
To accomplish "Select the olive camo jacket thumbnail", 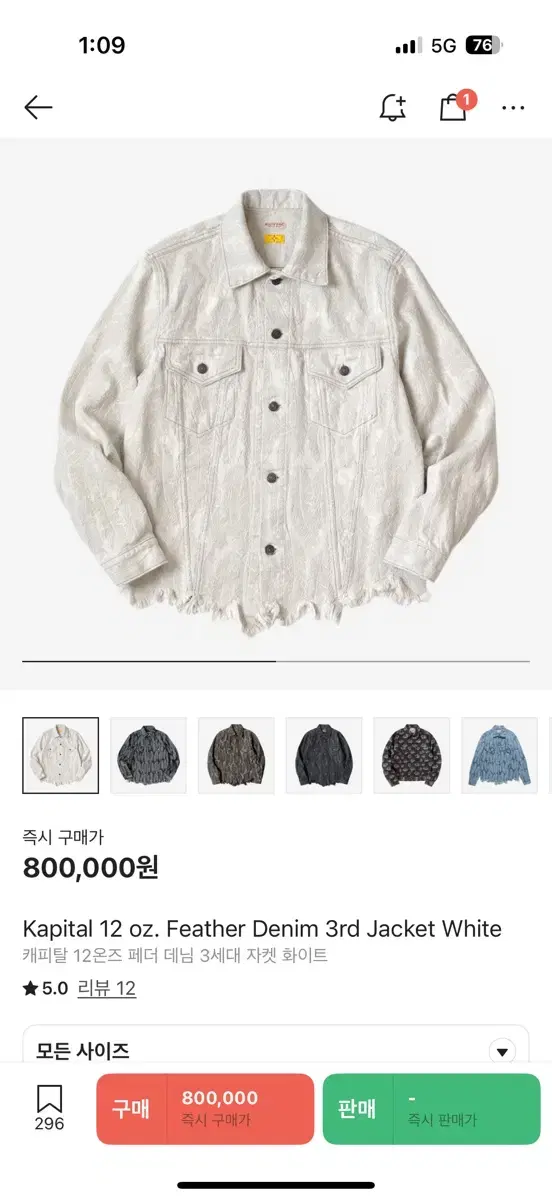I will [x=236, y=755].
